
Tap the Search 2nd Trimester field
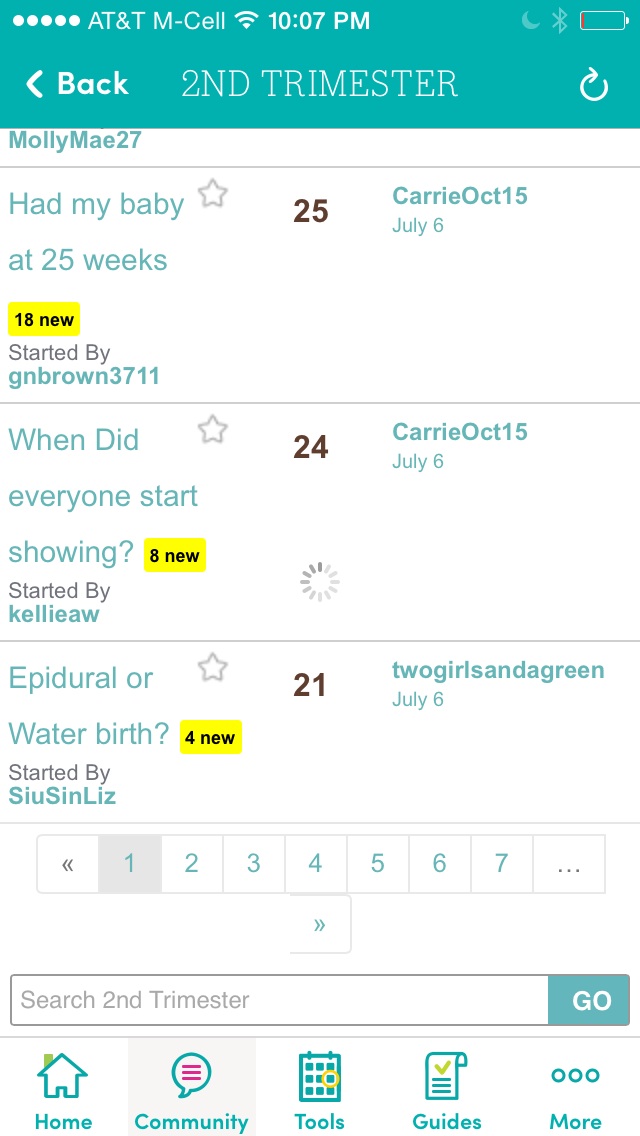280,1000
